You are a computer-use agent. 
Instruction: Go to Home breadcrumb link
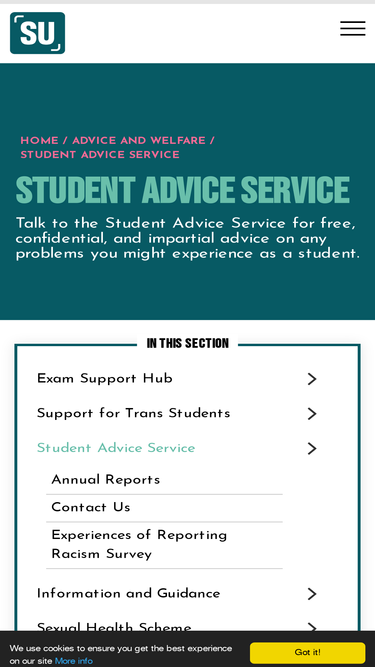click(x=40, y=141)
